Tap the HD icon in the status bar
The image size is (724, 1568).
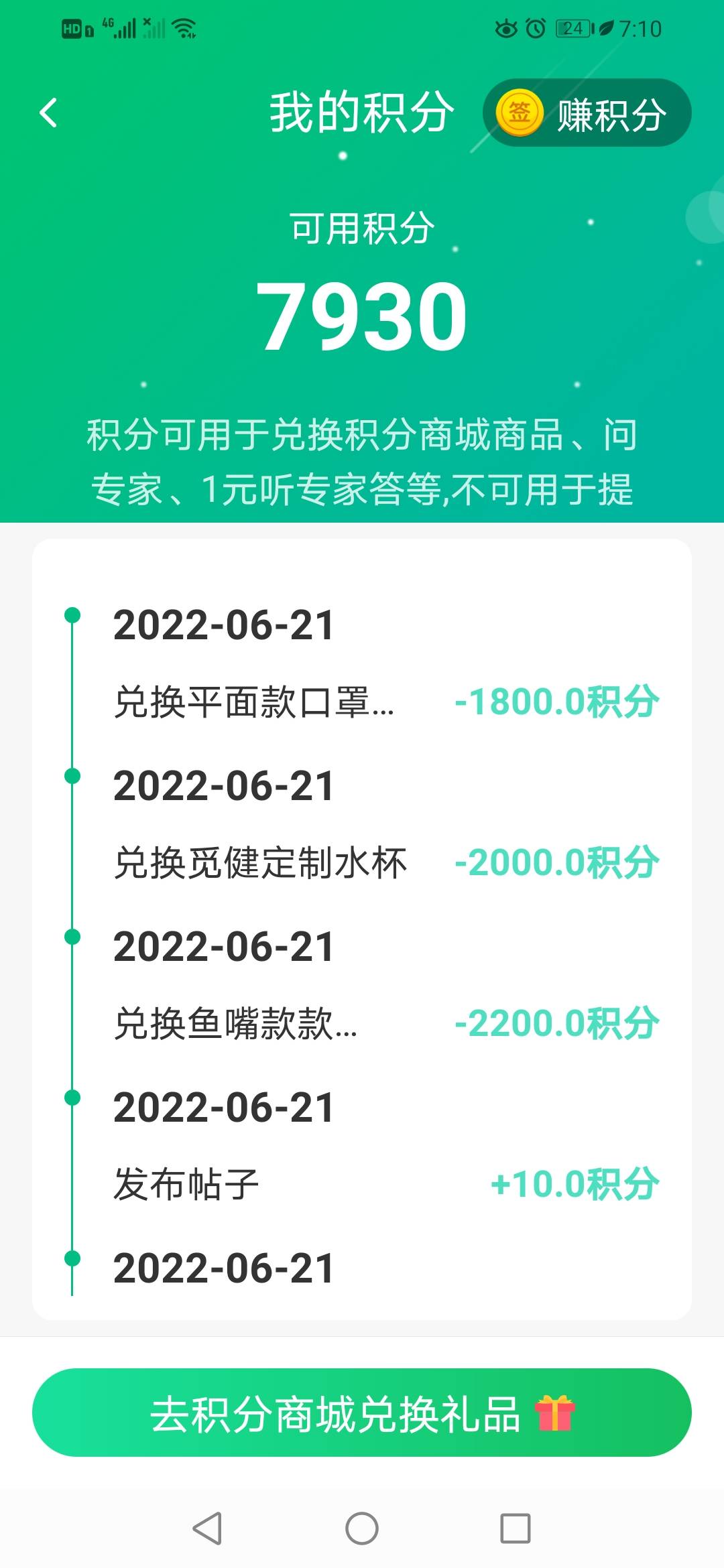[x=72, y=28]
